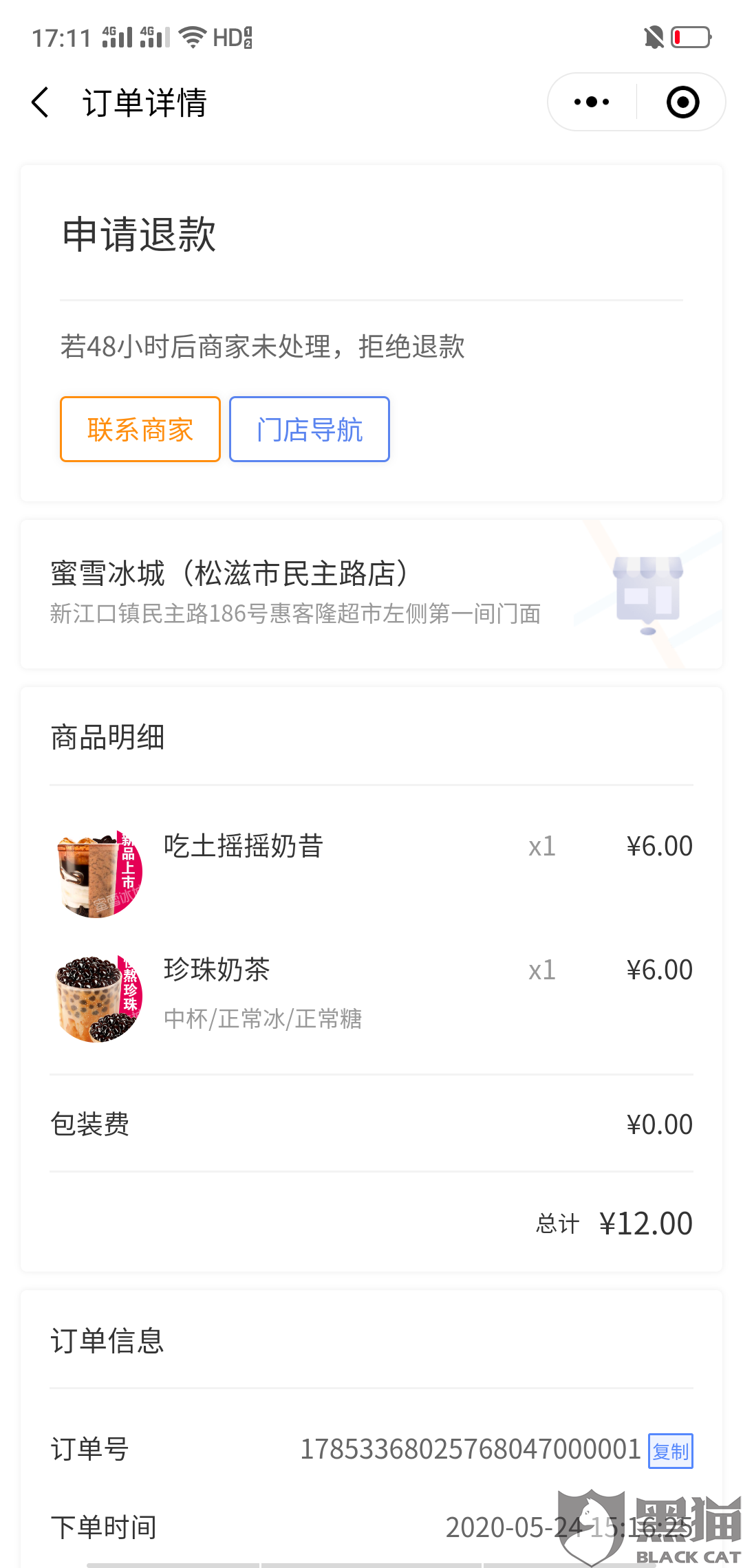Open the 蜜雪冰城（松滋市民主路店）store card
This screenshot has width=743, height=1568.
click(x=371, y=594)
